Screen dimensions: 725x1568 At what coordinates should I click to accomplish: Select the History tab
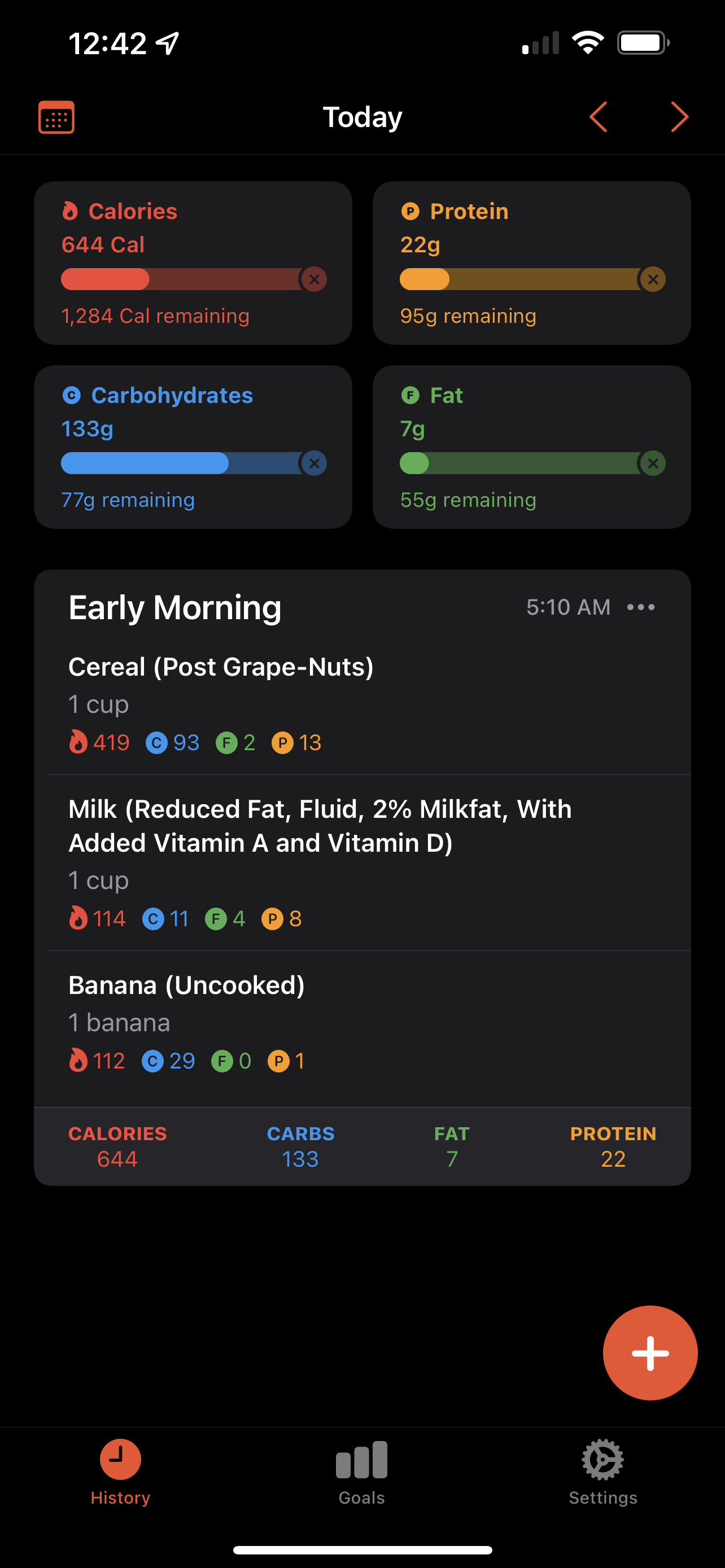point(120,1472)
